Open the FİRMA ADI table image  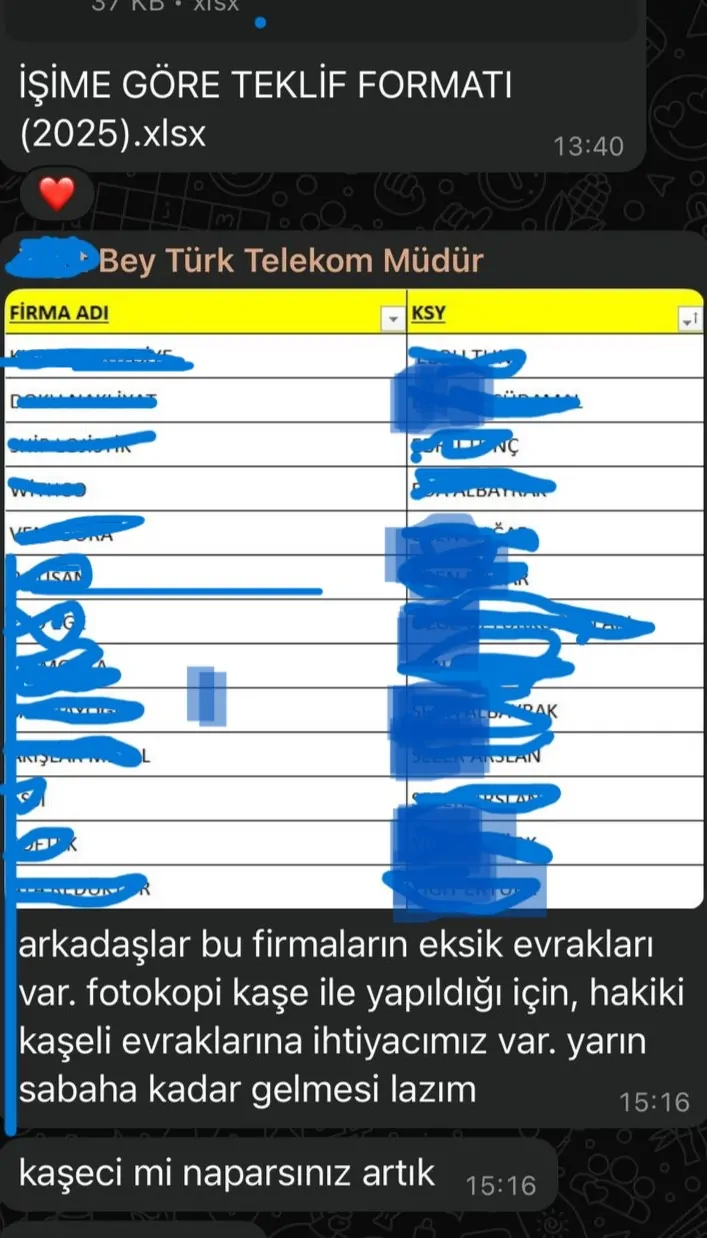tap(354, 600)
